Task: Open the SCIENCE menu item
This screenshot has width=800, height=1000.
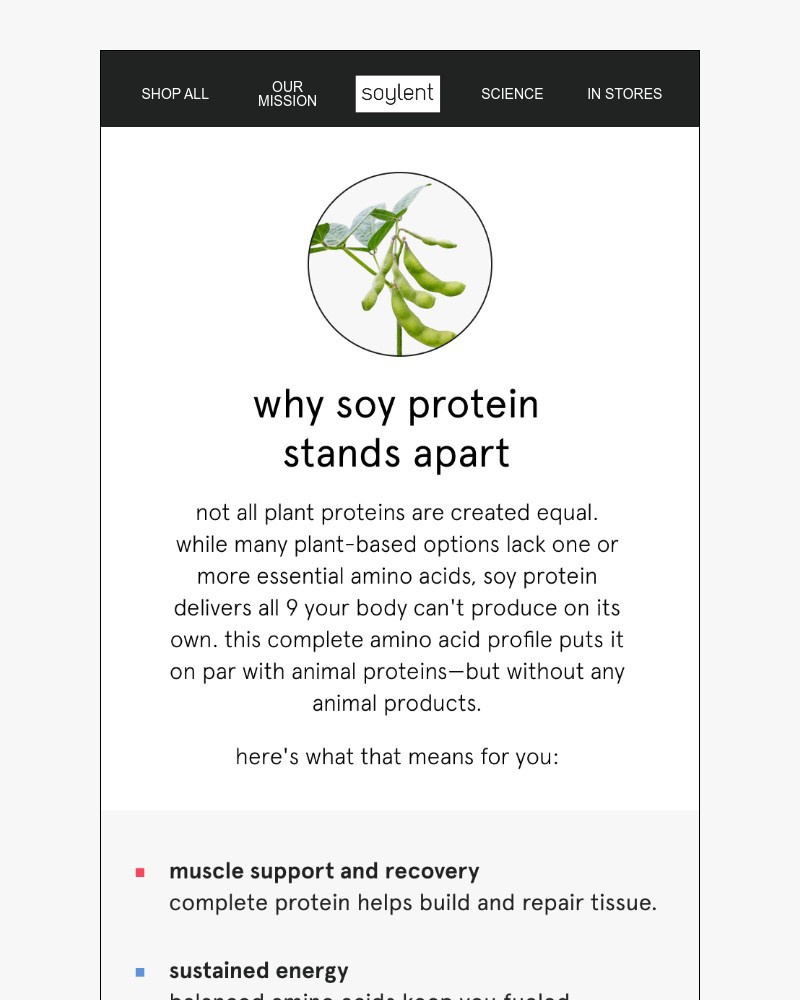Action: pos(512,93)
